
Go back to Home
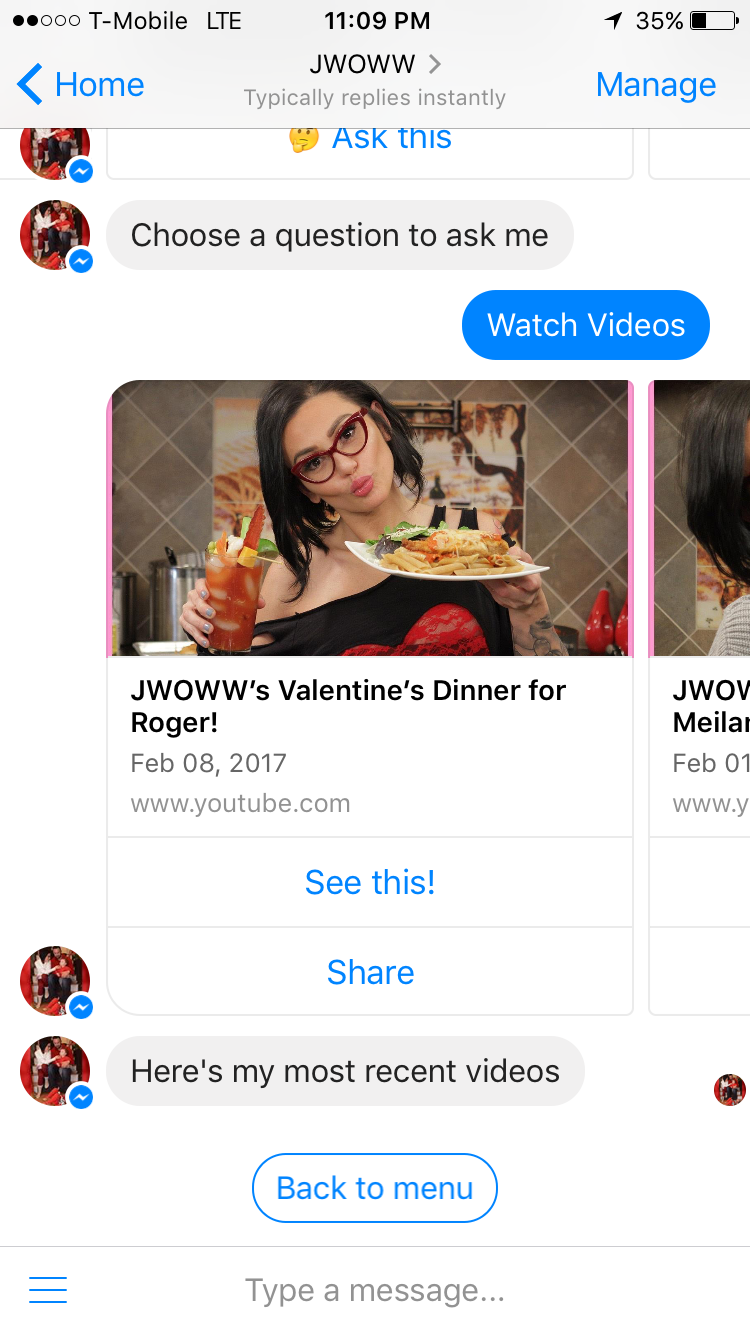click(x=80, y=85)
